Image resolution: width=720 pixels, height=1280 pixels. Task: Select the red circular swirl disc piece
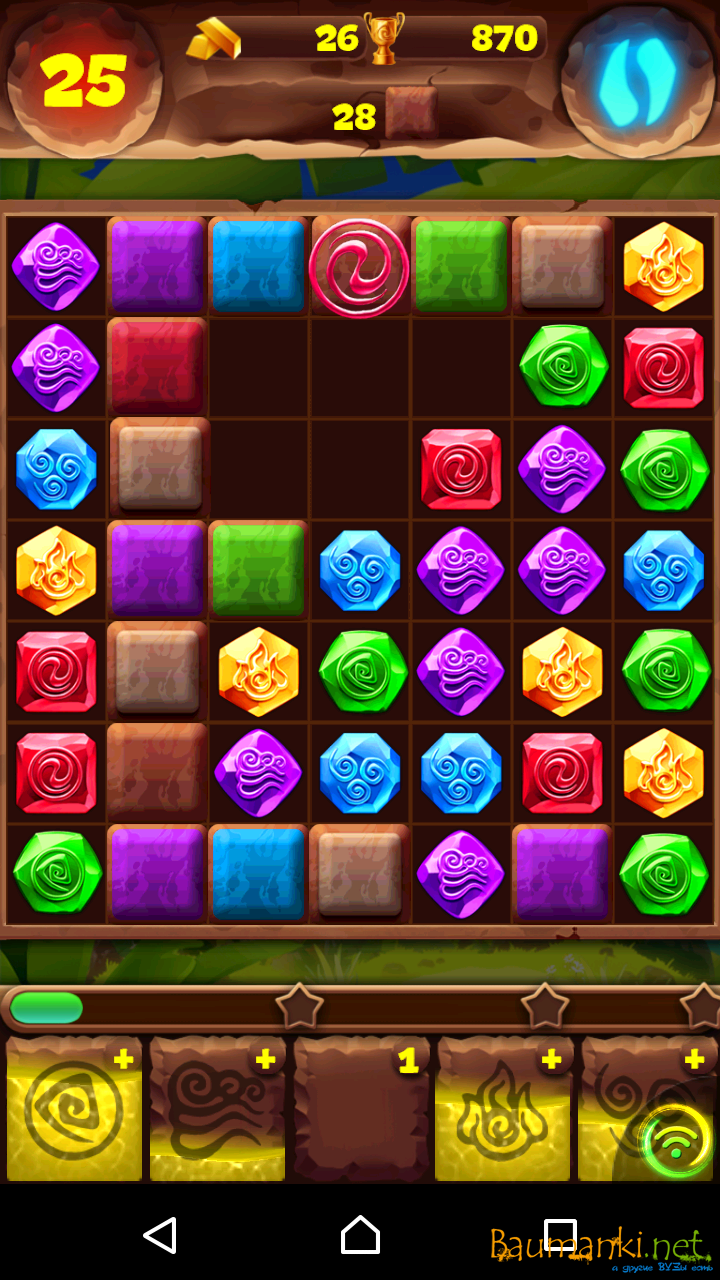click(359, 267)
